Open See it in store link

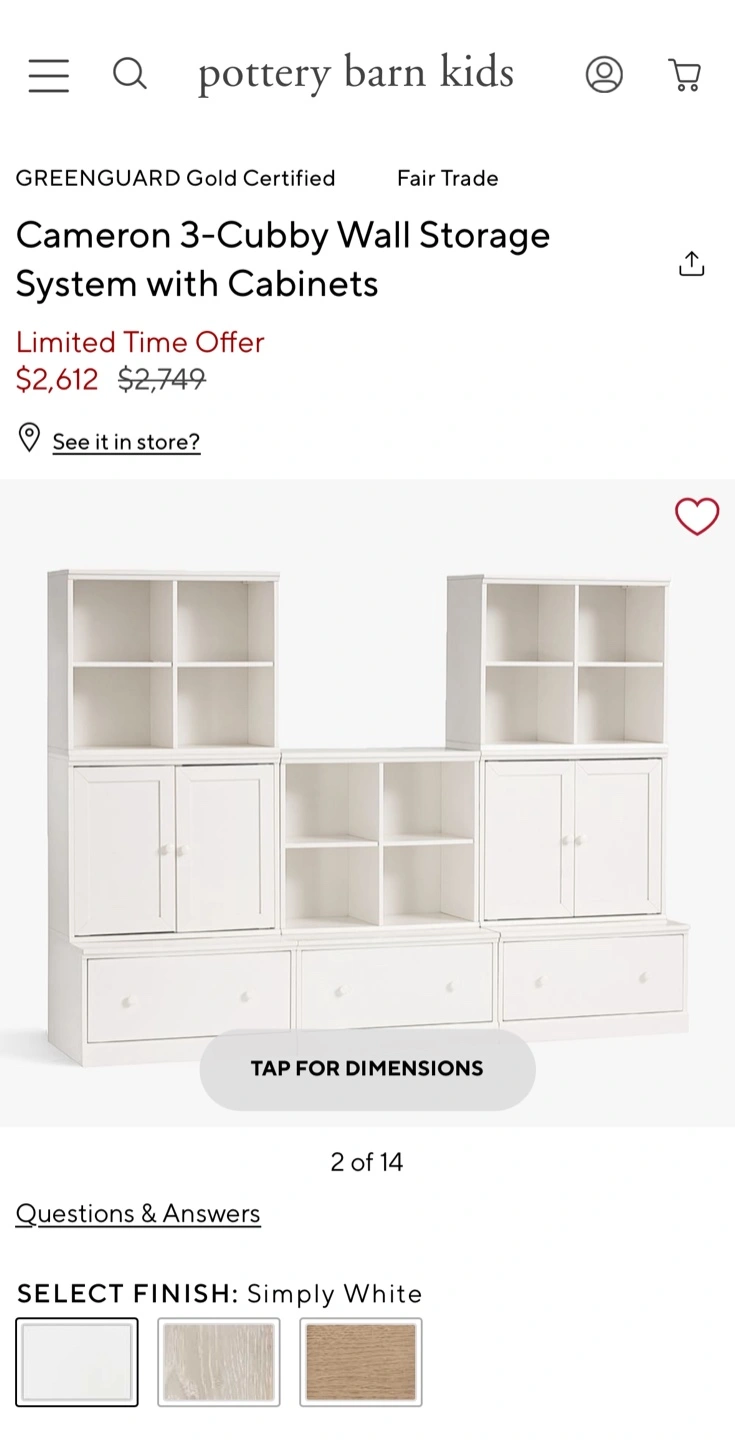click(126, 441)
